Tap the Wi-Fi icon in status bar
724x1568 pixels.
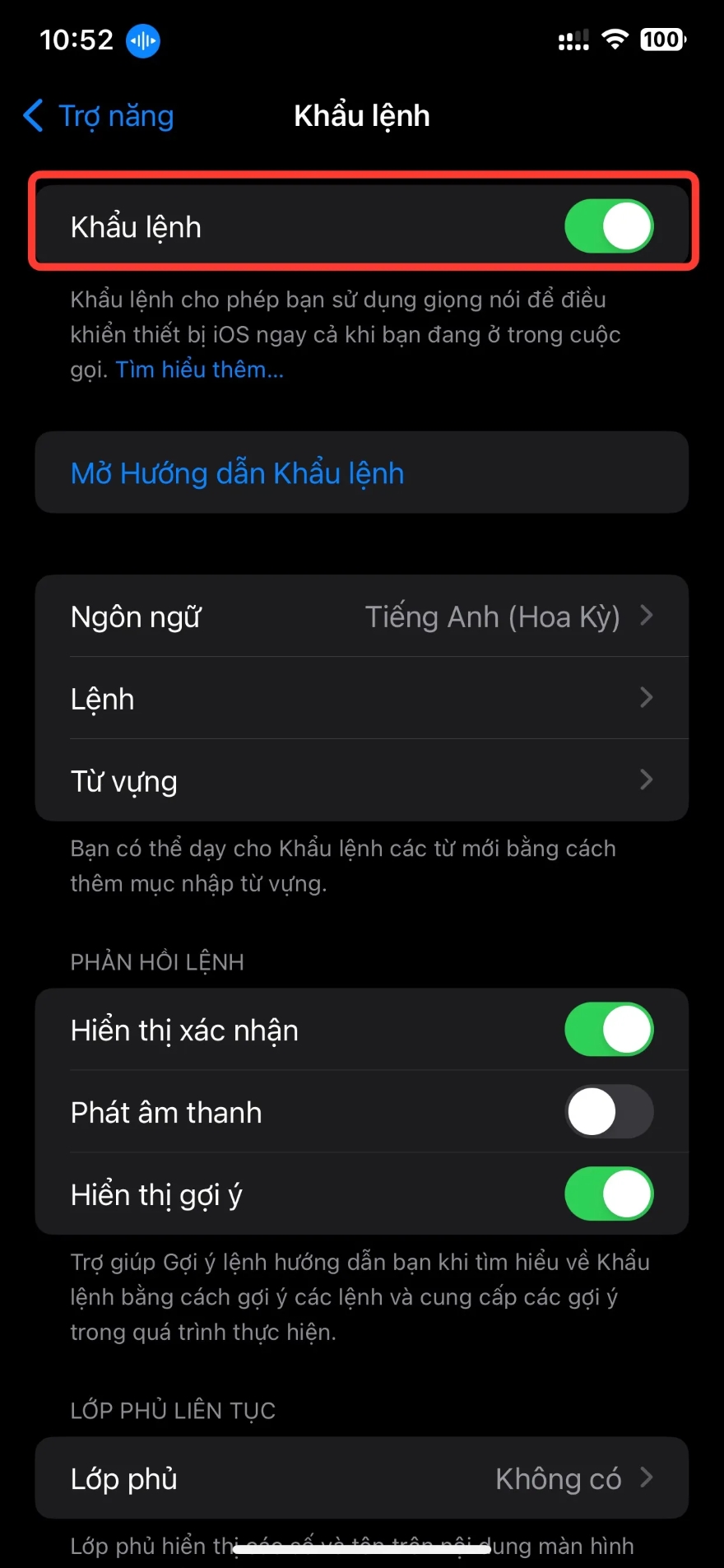[x=615, y=39]
